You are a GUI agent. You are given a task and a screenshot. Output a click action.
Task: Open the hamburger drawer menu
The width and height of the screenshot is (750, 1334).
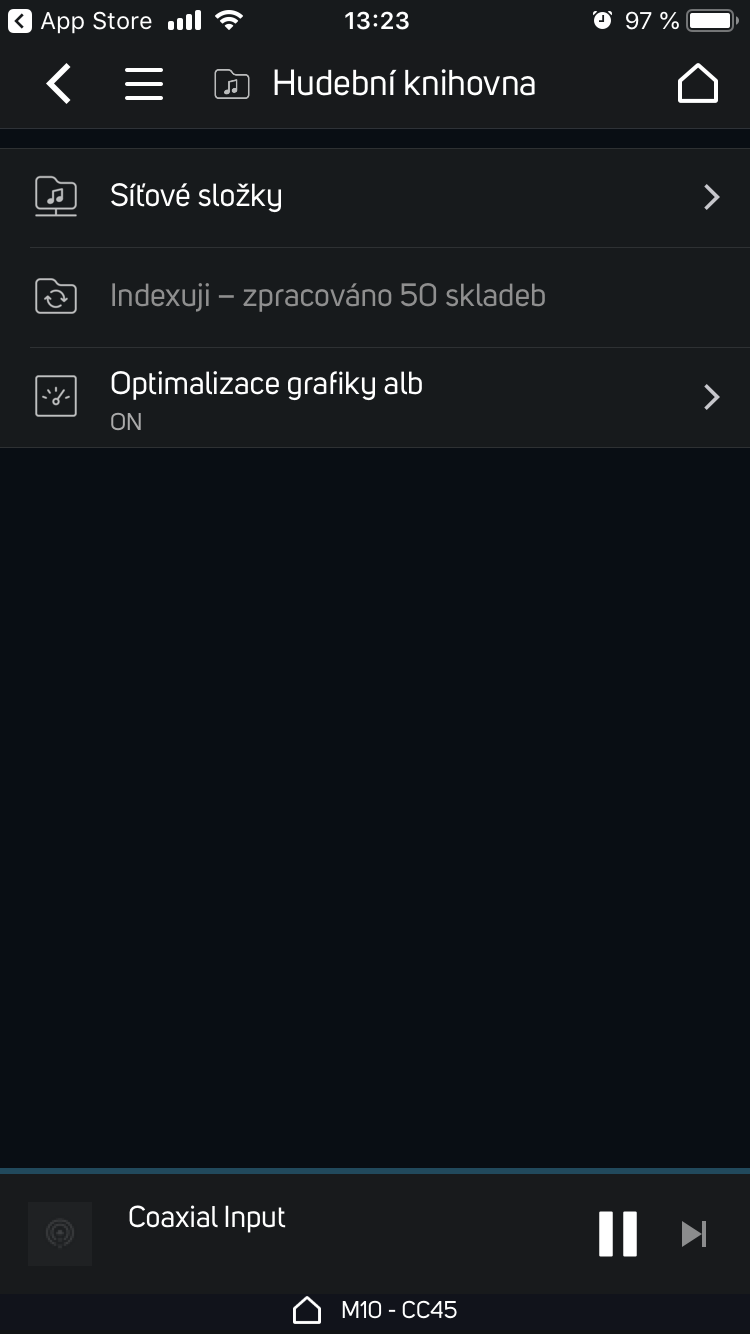click(144, 84)
